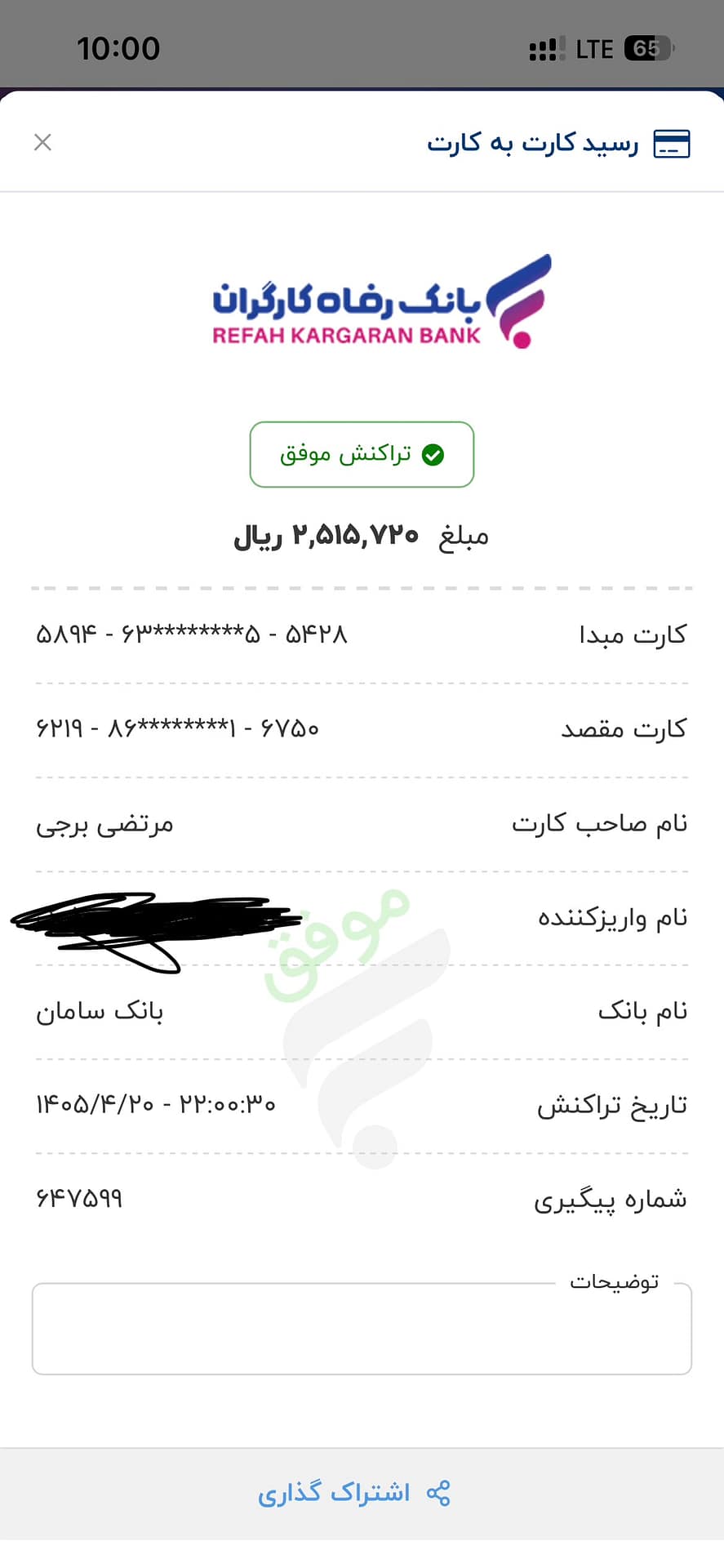This screenshot has width=724, height=1568.
Task: Share the receipt via اشتراک گذاری
Action: 354,1493
